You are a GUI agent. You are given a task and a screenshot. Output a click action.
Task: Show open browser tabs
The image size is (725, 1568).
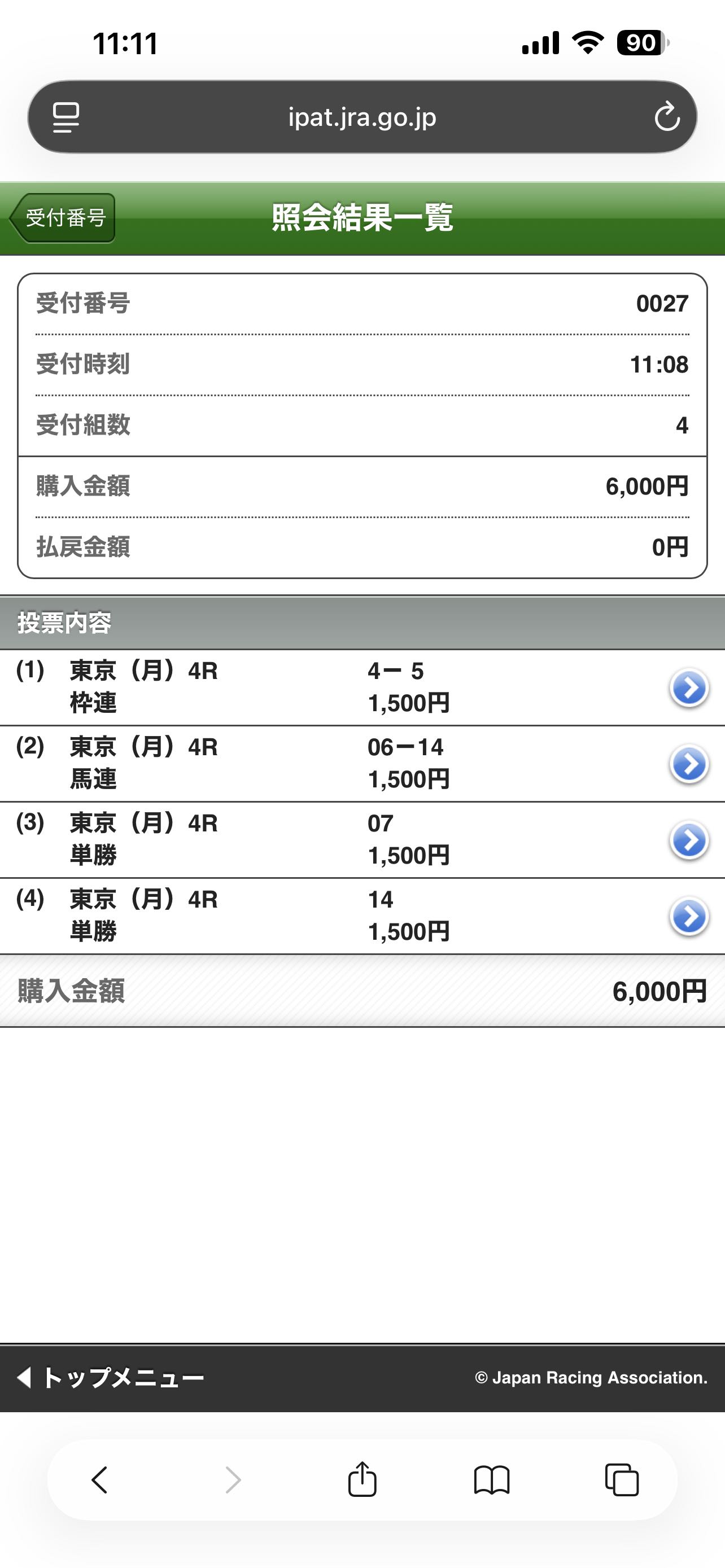pos(622,1480)
